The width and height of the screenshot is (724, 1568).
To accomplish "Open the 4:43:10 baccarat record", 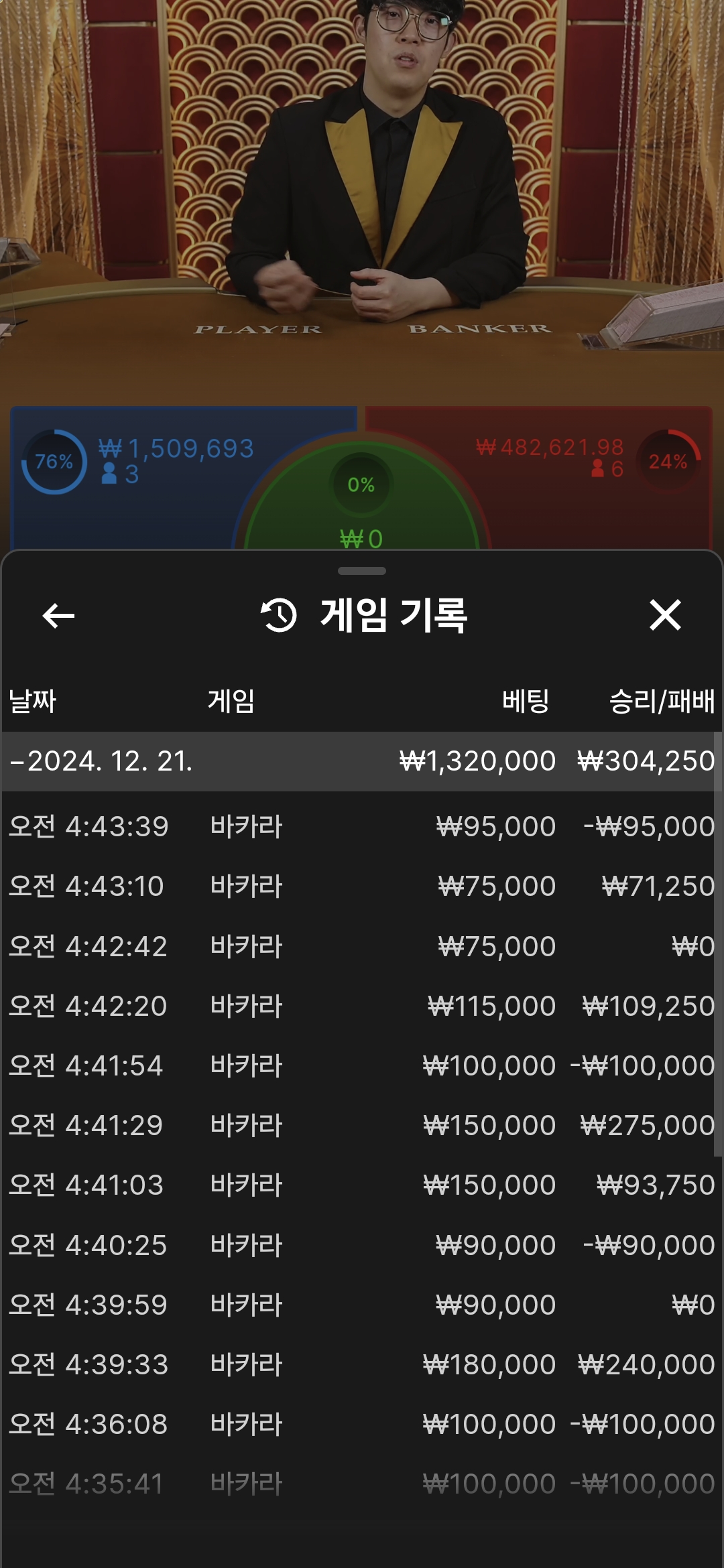I will click(362, 886).
